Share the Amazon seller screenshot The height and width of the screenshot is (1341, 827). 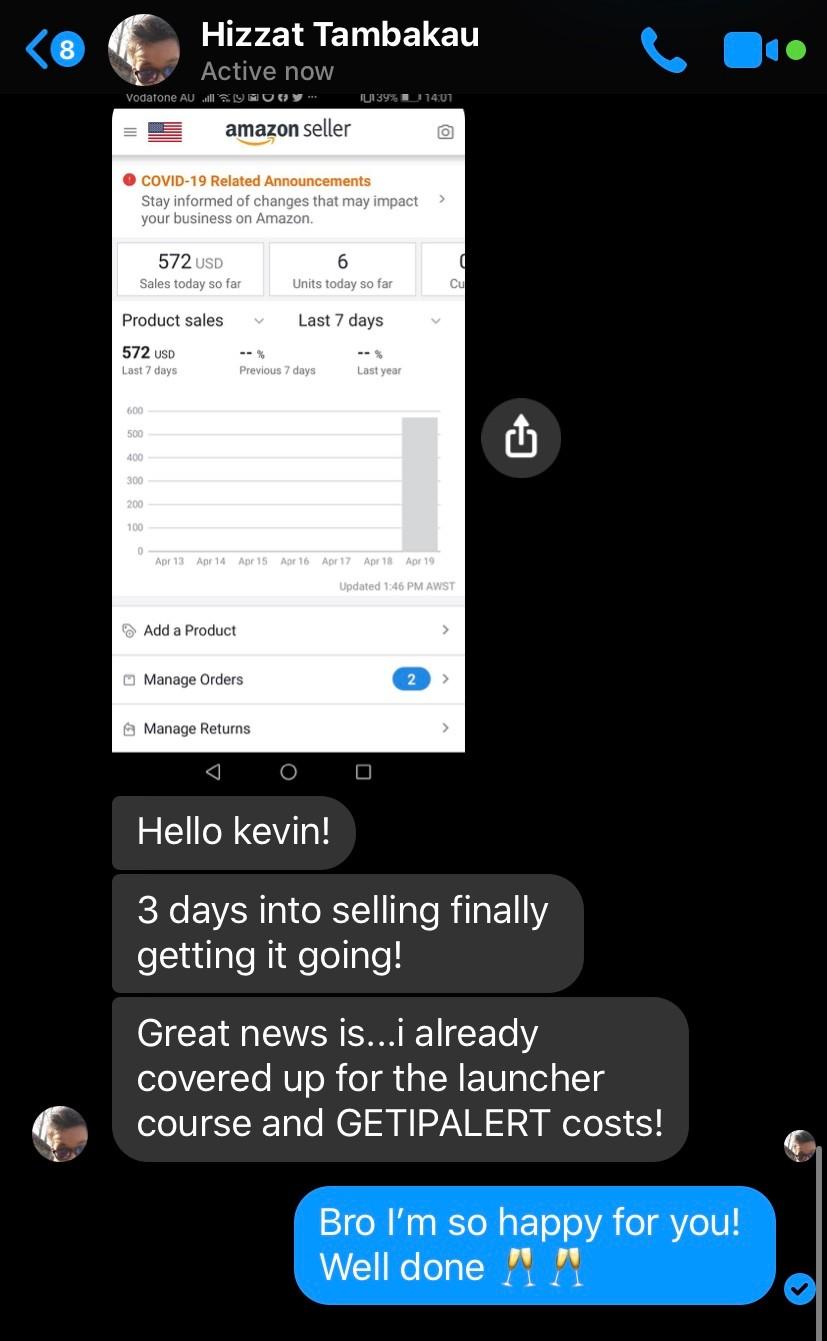[x=520, y=437]
